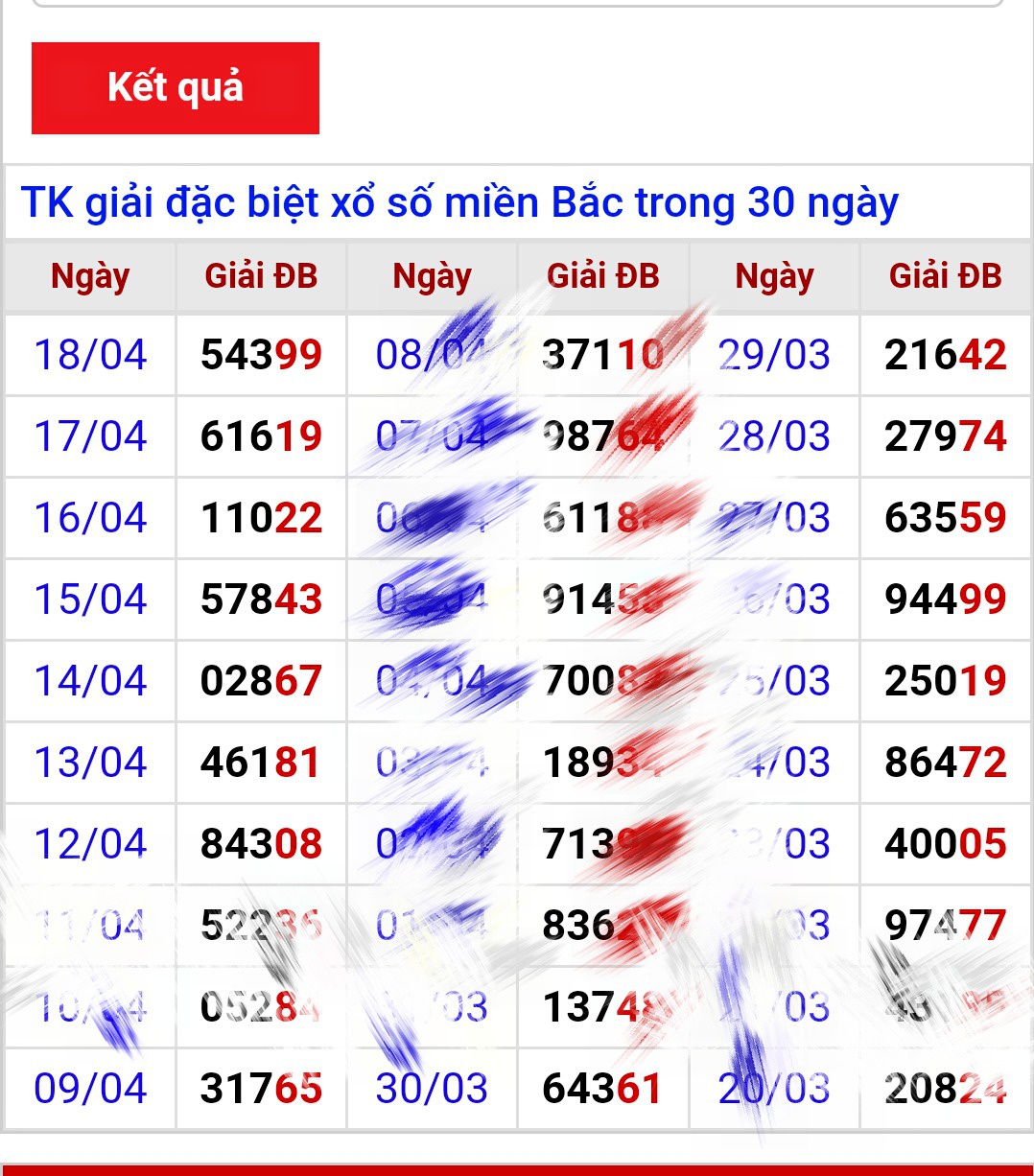Screen dimensions: 1034x1176
Task: Open the 18/04 date link
Action: click(x=90, y=355)
